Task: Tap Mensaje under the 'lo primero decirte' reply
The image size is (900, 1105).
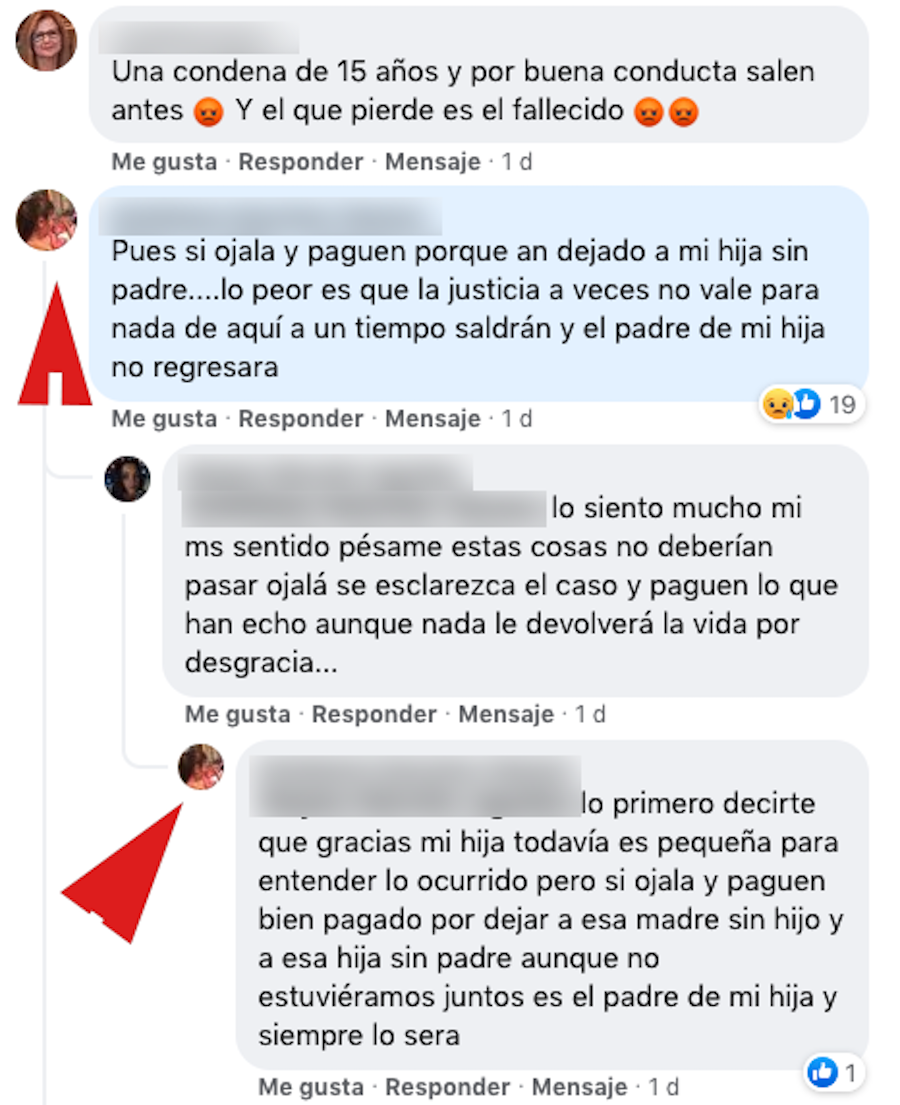Action: tap(579, 1086)
